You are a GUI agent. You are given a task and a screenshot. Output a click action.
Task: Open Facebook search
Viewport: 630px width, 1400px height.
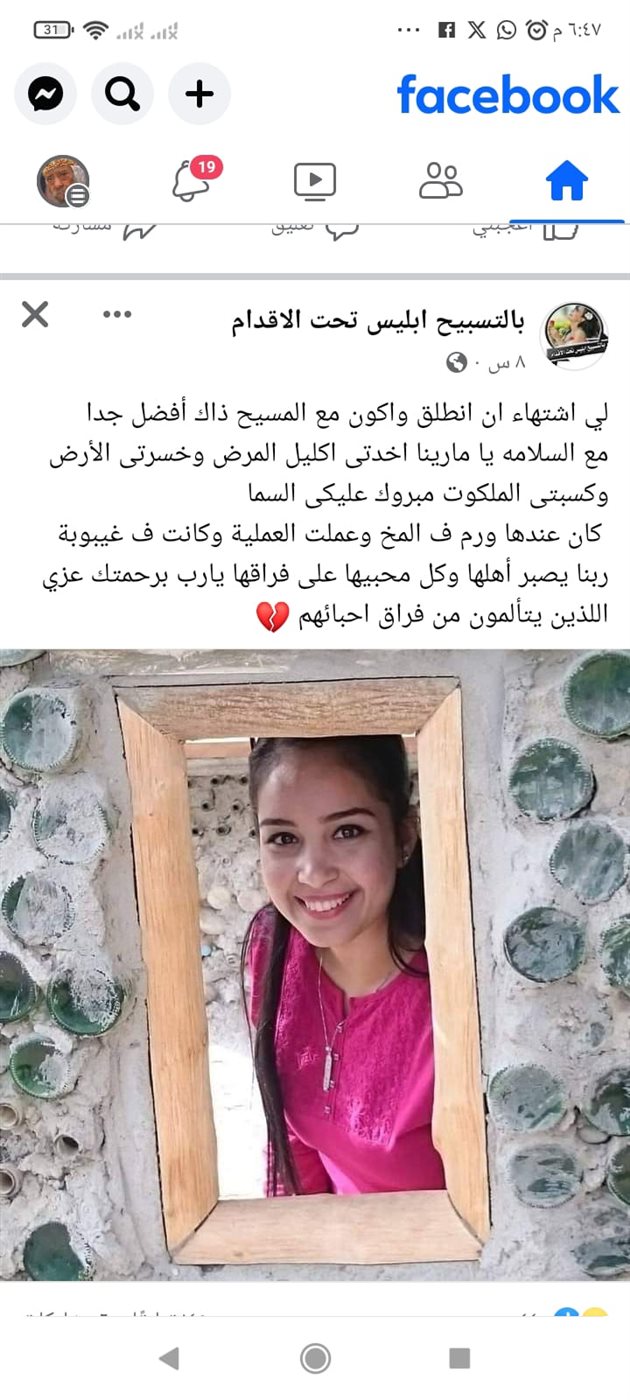(122, 95)
